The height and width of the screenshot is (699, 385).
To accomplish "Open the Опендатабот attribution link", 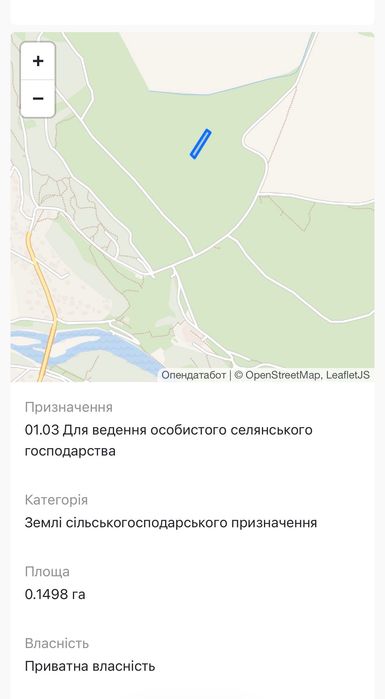I will 193,375.
